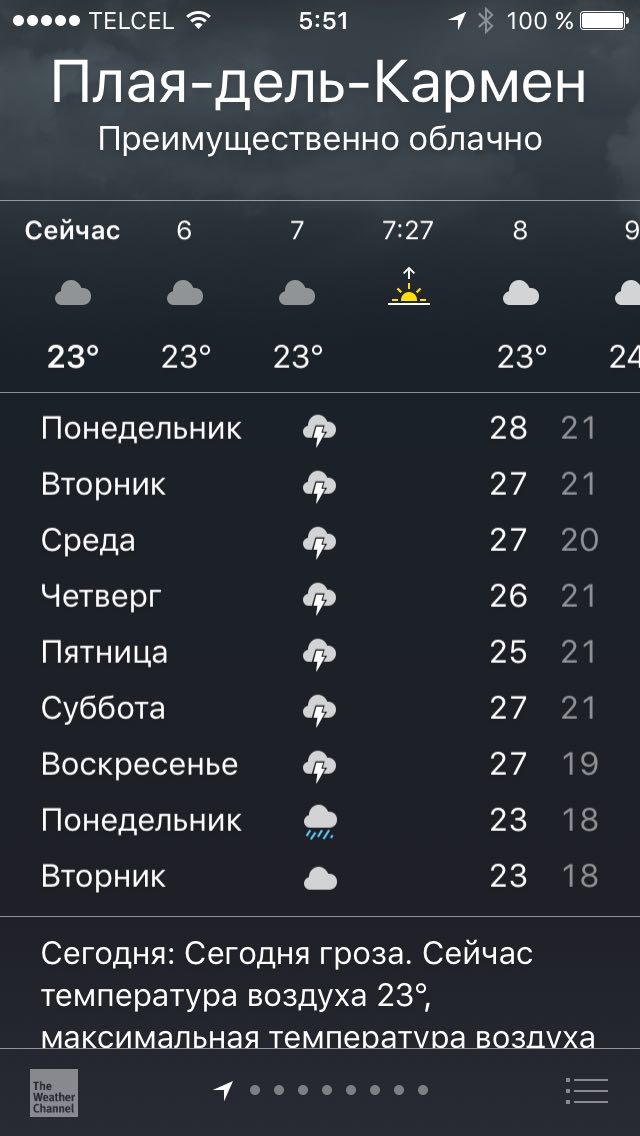Open The Weather Channel link
The height and width of the screenshot is (1136, 640).
pos(54,1093)
